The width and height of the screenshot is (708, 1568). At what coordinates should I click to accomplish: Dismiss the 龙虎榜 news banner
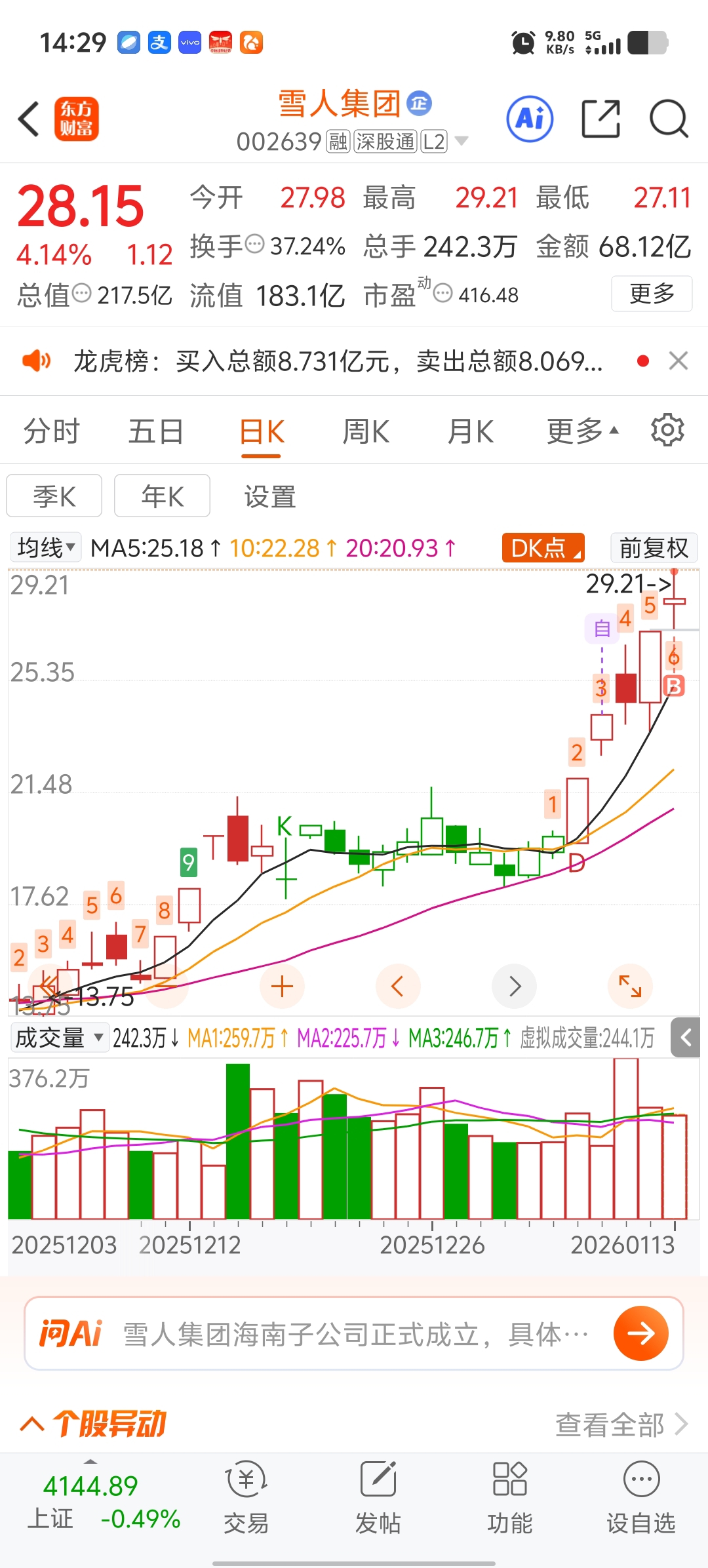[678, 361]
